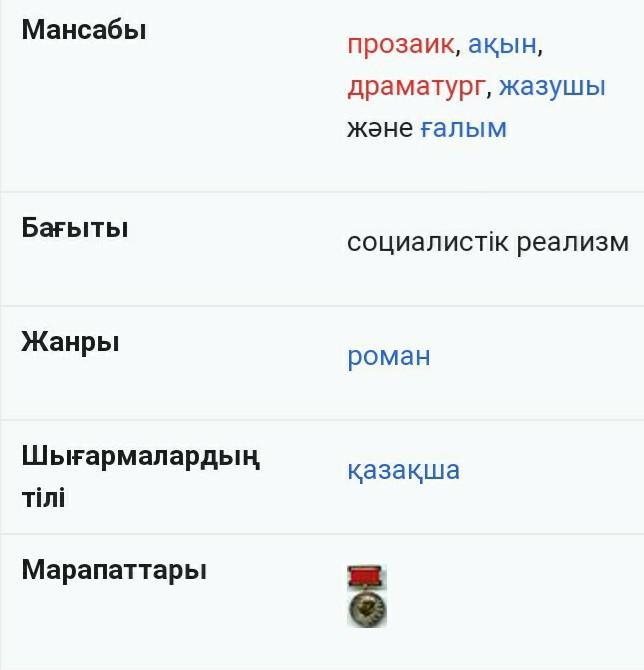The image size is (644, 670).
Task: Open the 'ақын' link
Action: click(x=503, y=45)
